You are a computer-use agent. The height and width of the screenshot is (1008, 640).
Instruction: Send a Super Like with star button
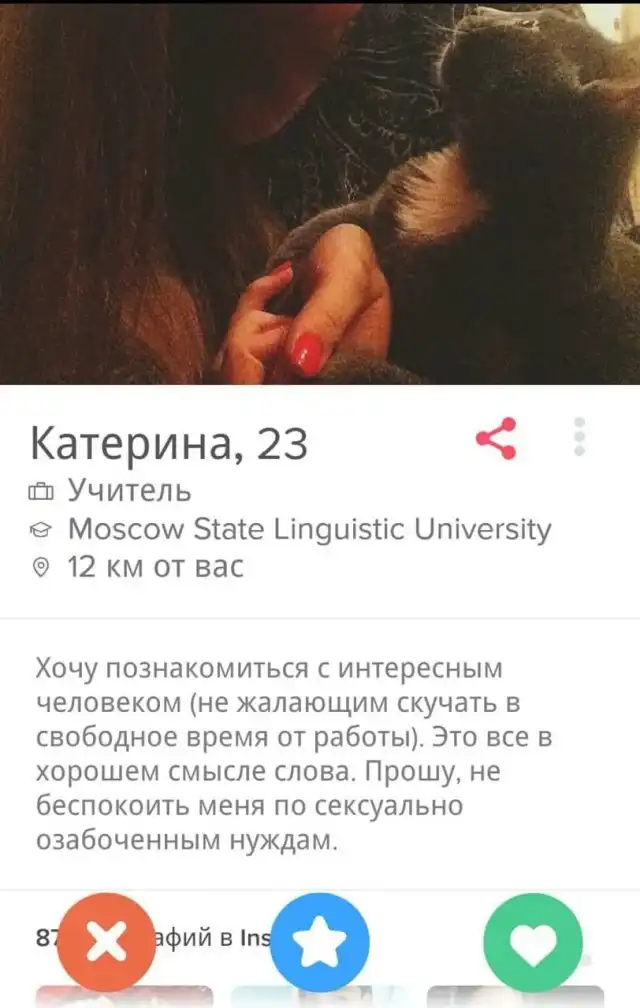(x=320, y=942)
